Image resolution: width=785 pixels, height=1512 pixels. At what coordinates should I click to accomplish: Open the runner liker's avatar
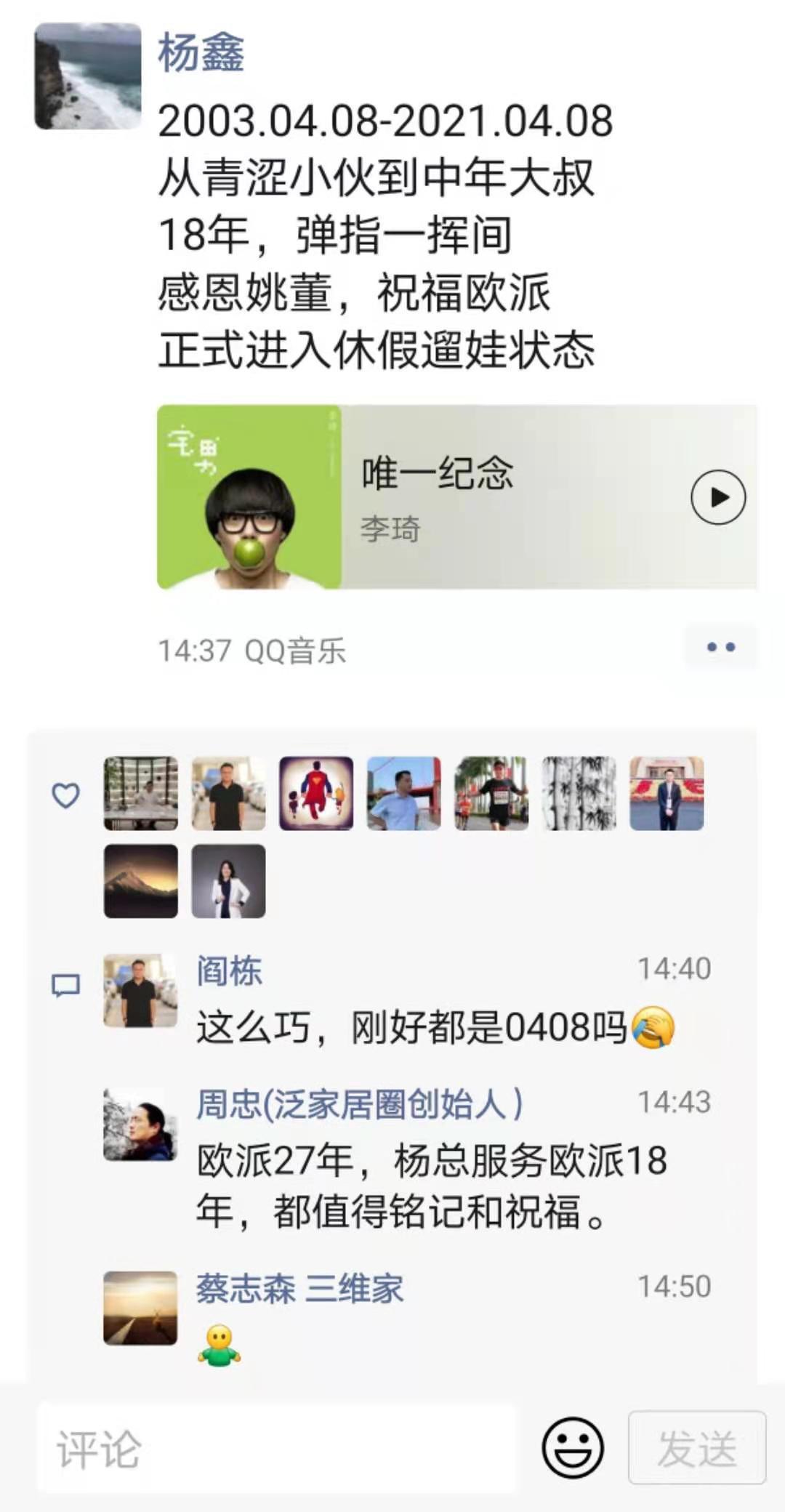[491, 793]
